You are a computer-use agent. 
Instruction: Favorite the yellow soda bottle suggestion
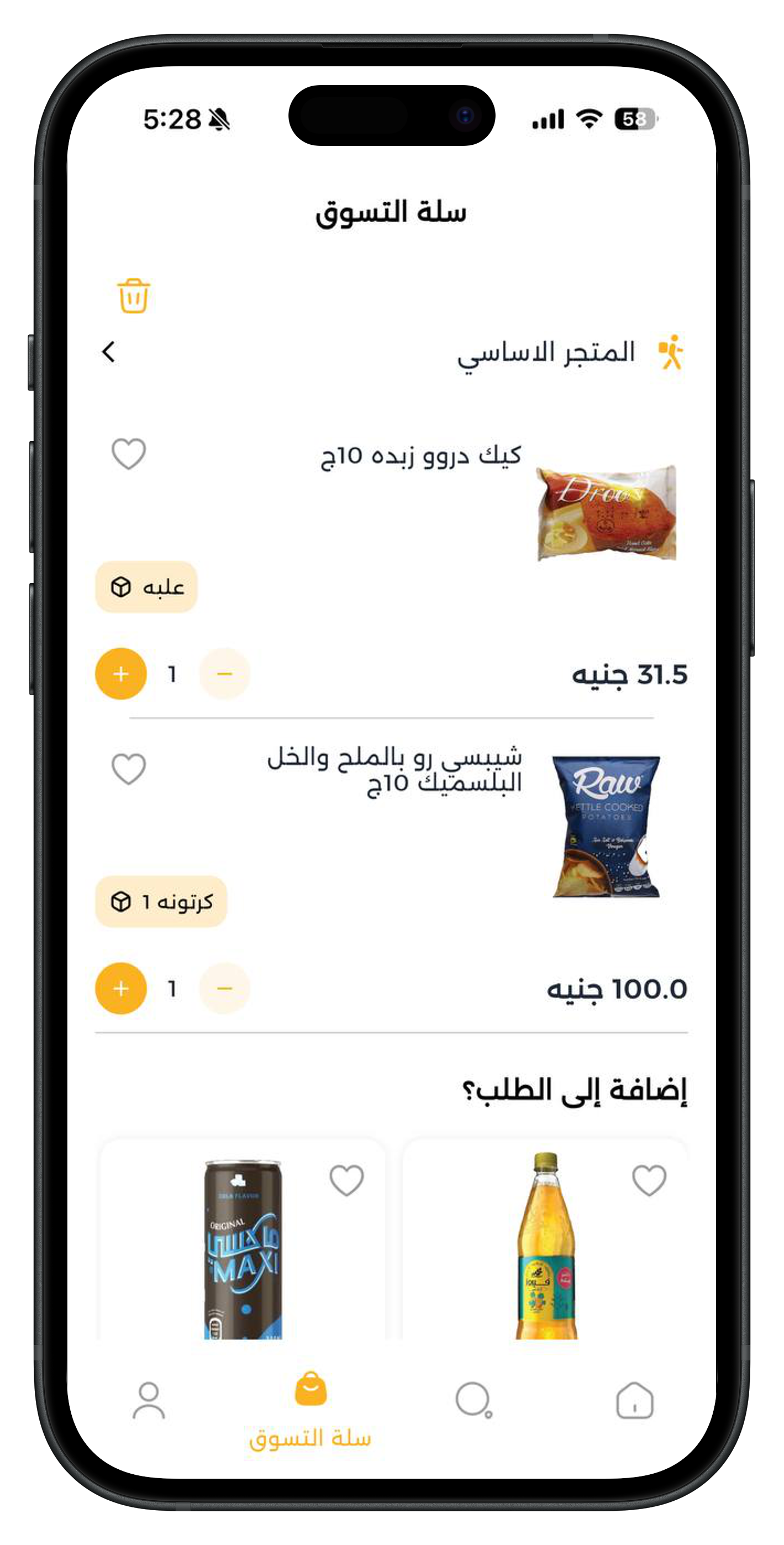(x=649, y=1180)
